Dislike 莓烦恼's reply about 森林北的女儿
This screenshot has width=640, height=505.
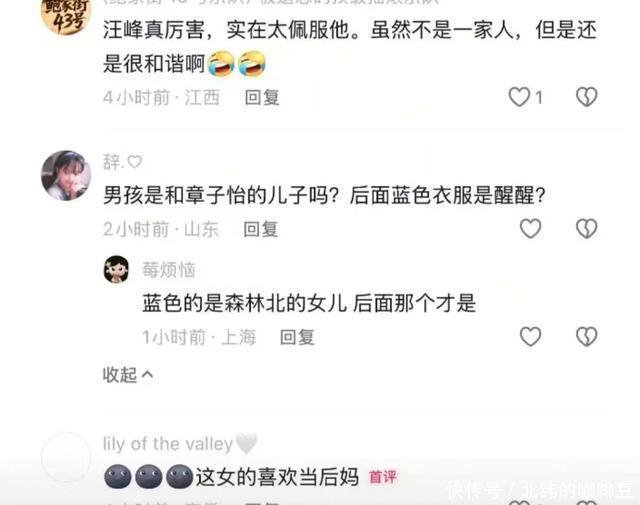[587, 337]
